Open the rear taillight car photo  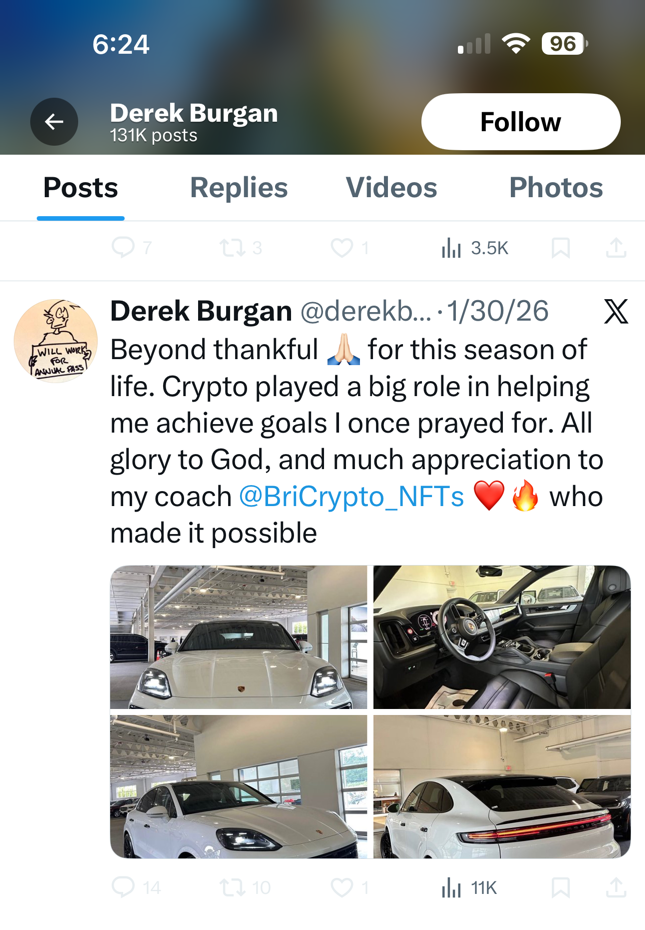pos(502,786)
